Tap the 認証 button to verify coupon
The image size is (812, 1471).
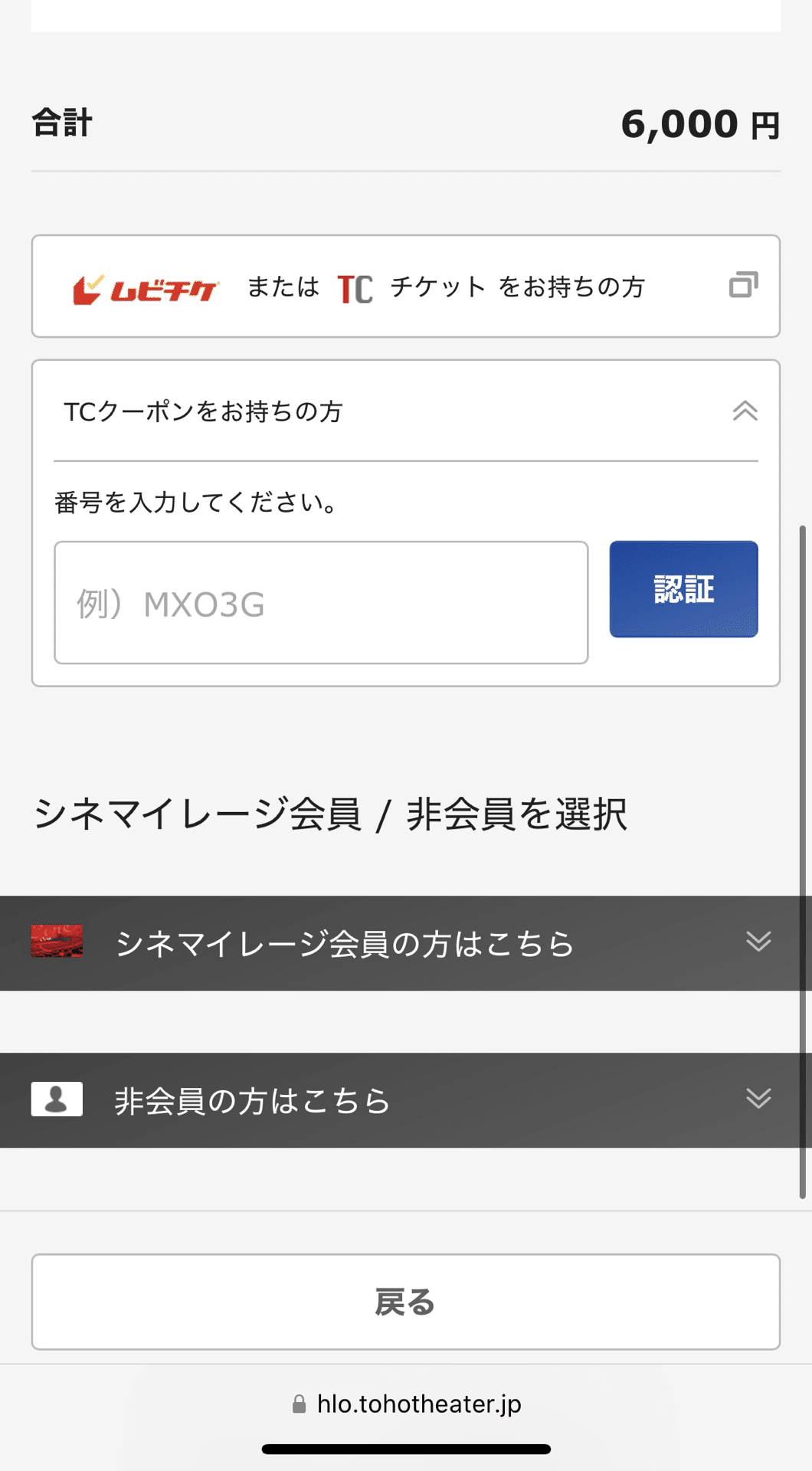pyautogui.click(x=683, y=589)
